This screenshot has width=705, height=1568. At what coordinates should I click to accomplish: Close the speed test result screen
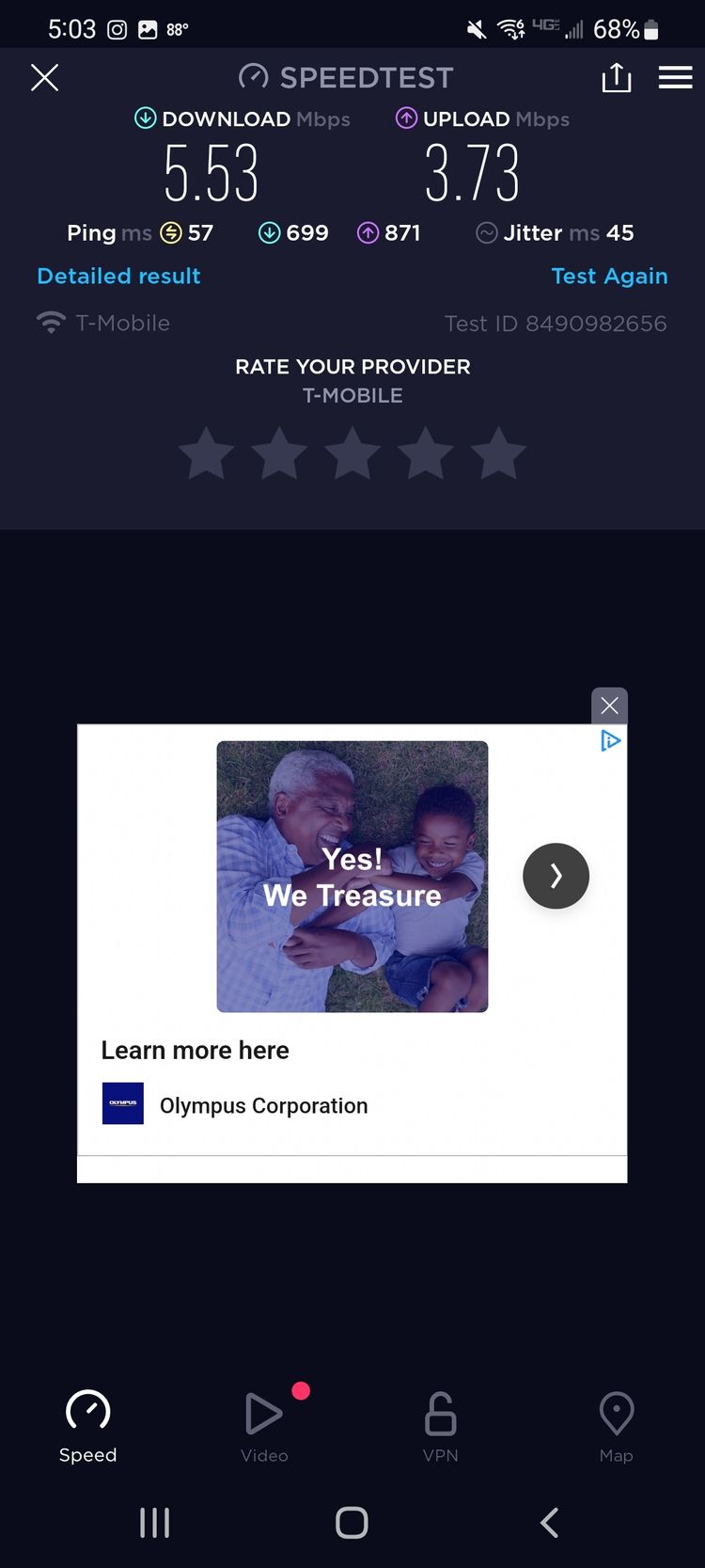44,77
